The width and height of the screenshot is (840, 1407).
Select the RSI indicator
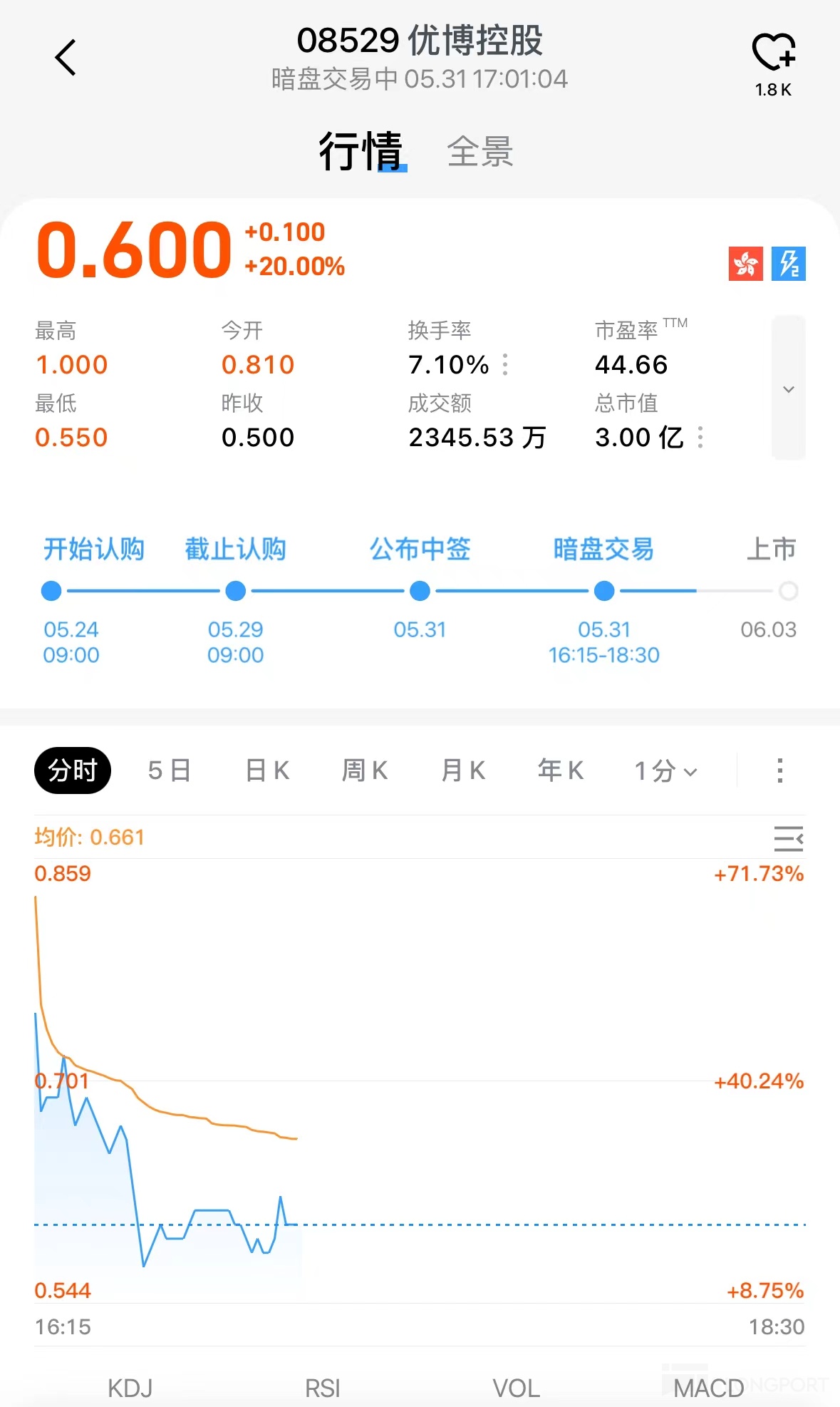coord(322,1388)
